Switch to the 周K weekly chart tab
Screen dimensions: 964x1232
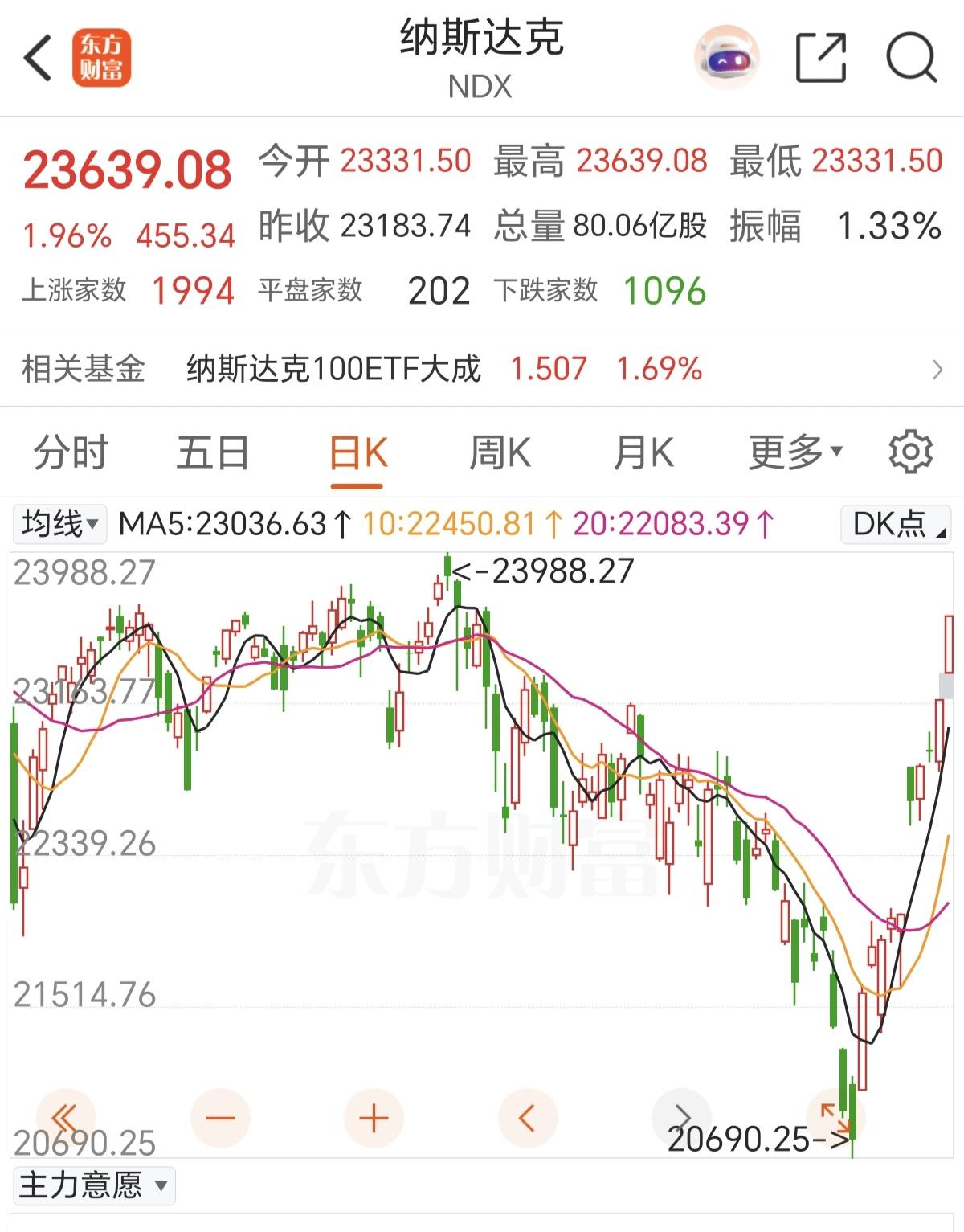[x=500, y=452]
